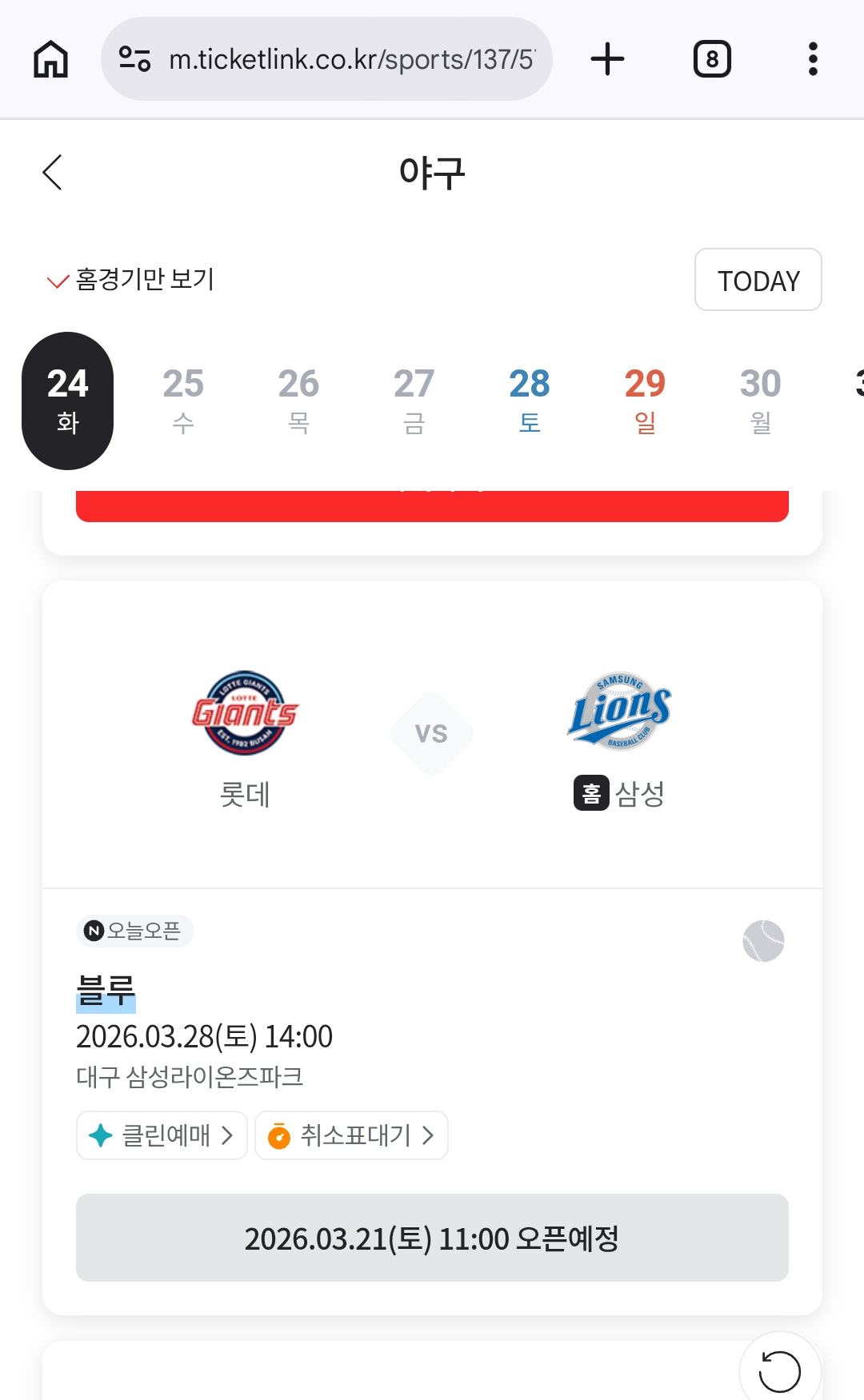Open the browser home page
Image resolution: width=864 pixels, height=1400 pixels.
click(x=51, y=59)
